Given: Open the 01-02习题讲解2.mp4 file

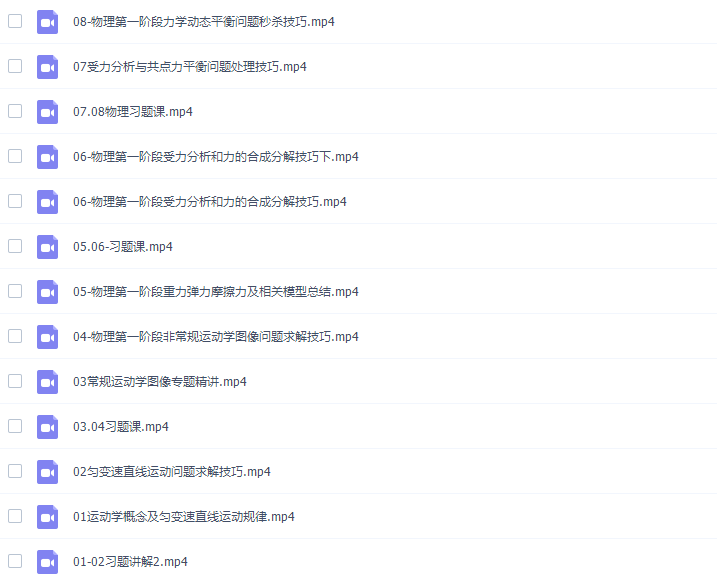Looking at the screenshot, I should [x=130, y=561].
